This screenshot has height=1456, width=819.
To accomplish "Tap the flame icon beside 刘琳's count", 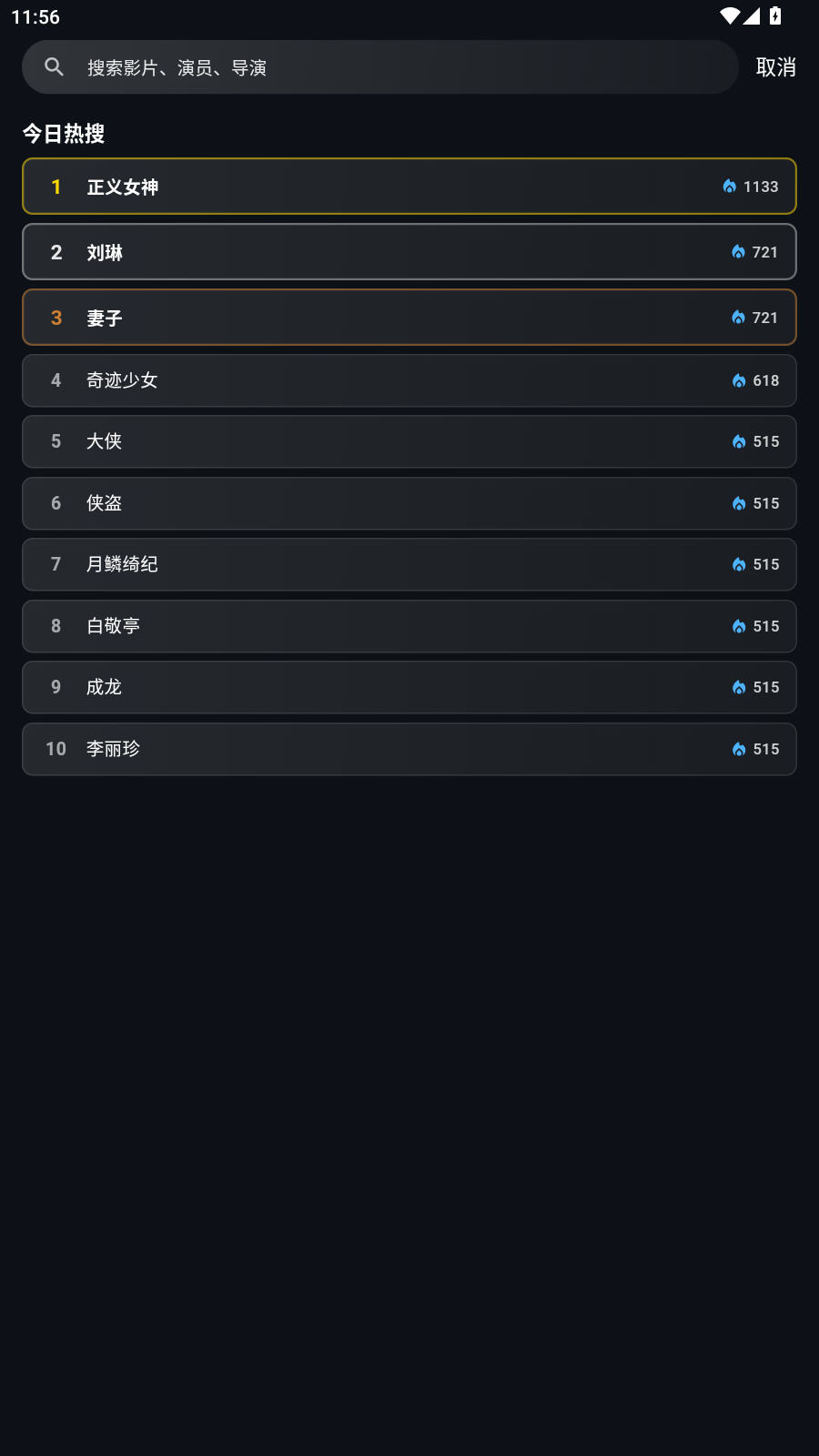I will [x=737, y=252].
